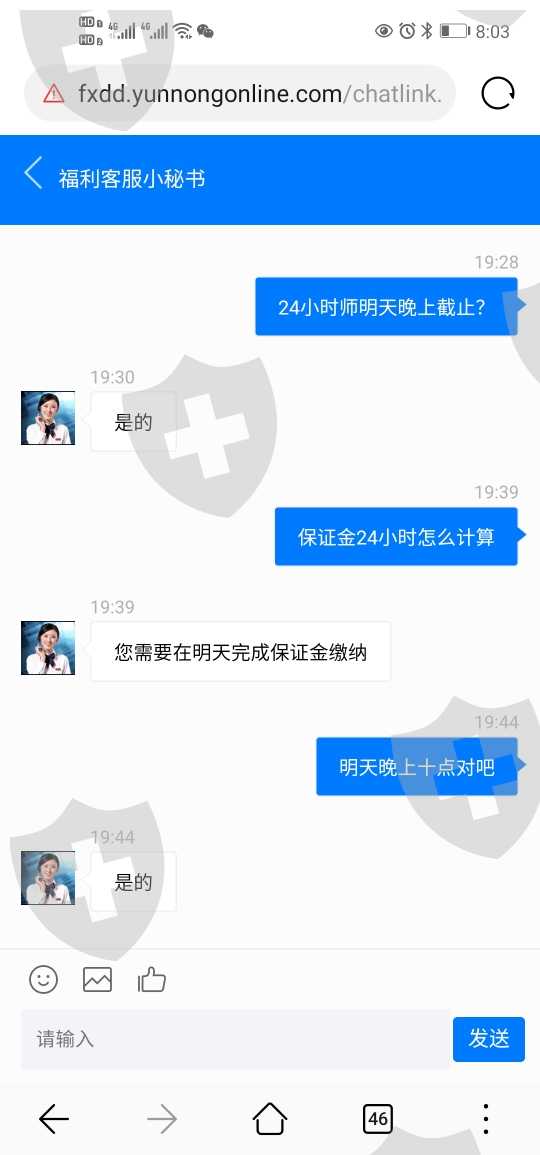Focus the 请输入 message field

click(236, 1039)
